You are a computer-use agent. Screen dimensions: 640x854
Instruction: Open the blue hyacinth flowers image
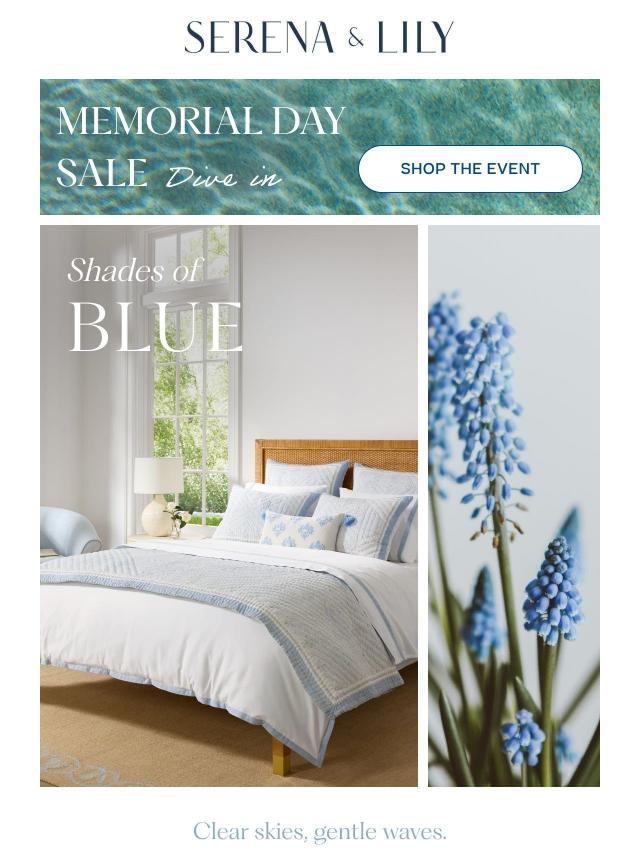click(514, 505)
